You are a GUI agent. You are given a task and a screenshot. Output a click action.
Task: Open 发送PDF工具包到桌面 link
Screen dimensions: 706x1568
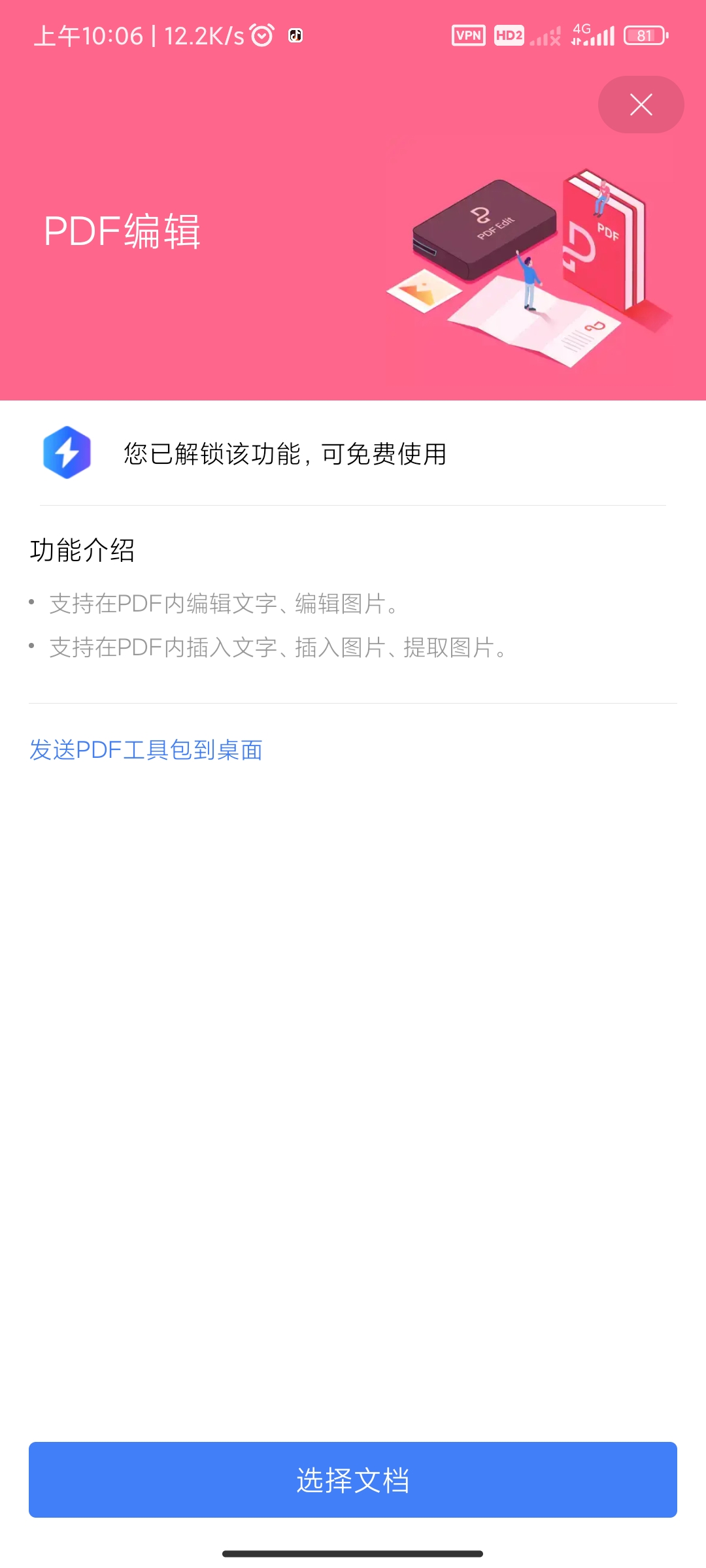145,749
